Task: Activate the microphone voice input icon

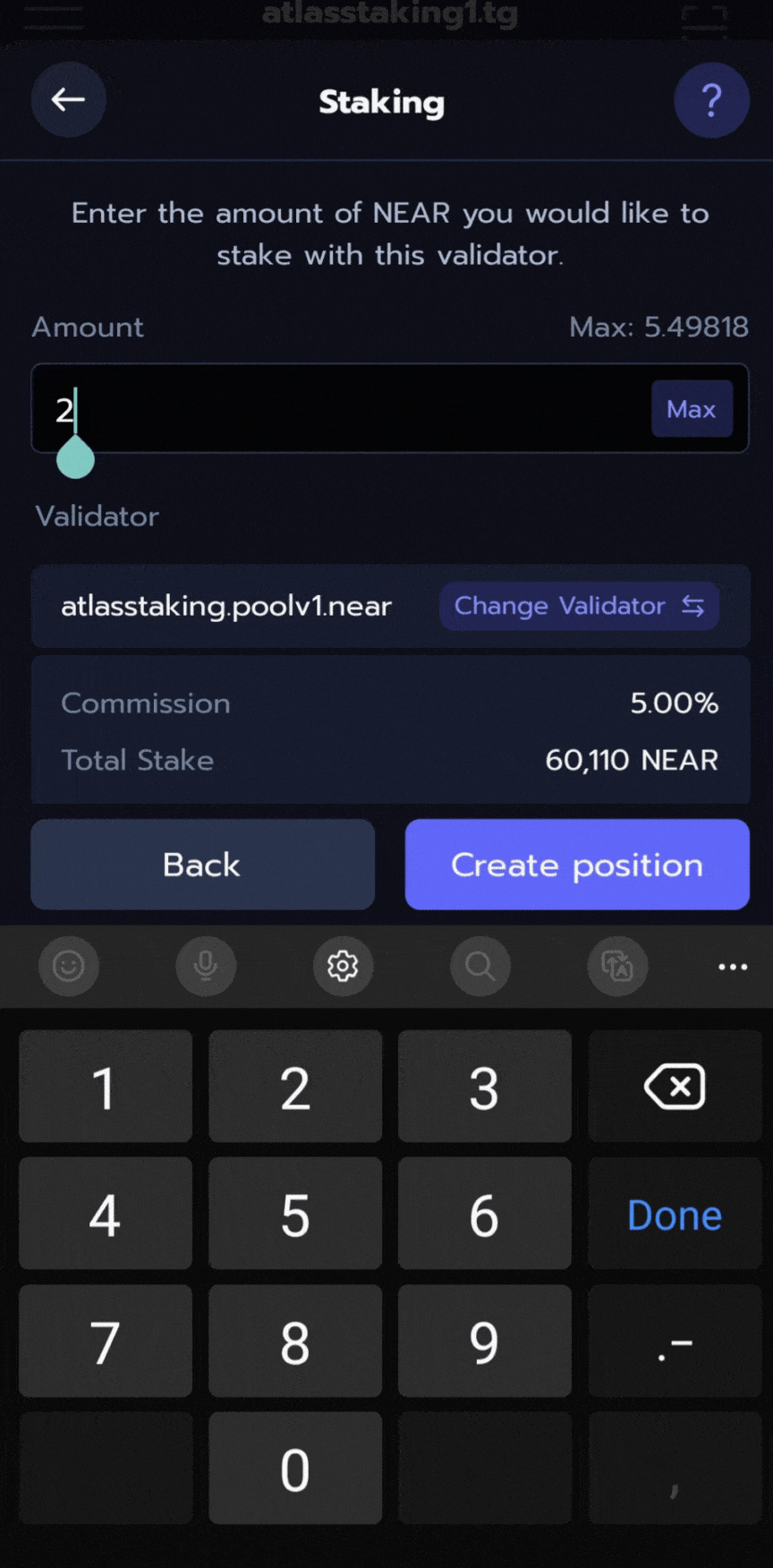Action: [x=206, y=967]
